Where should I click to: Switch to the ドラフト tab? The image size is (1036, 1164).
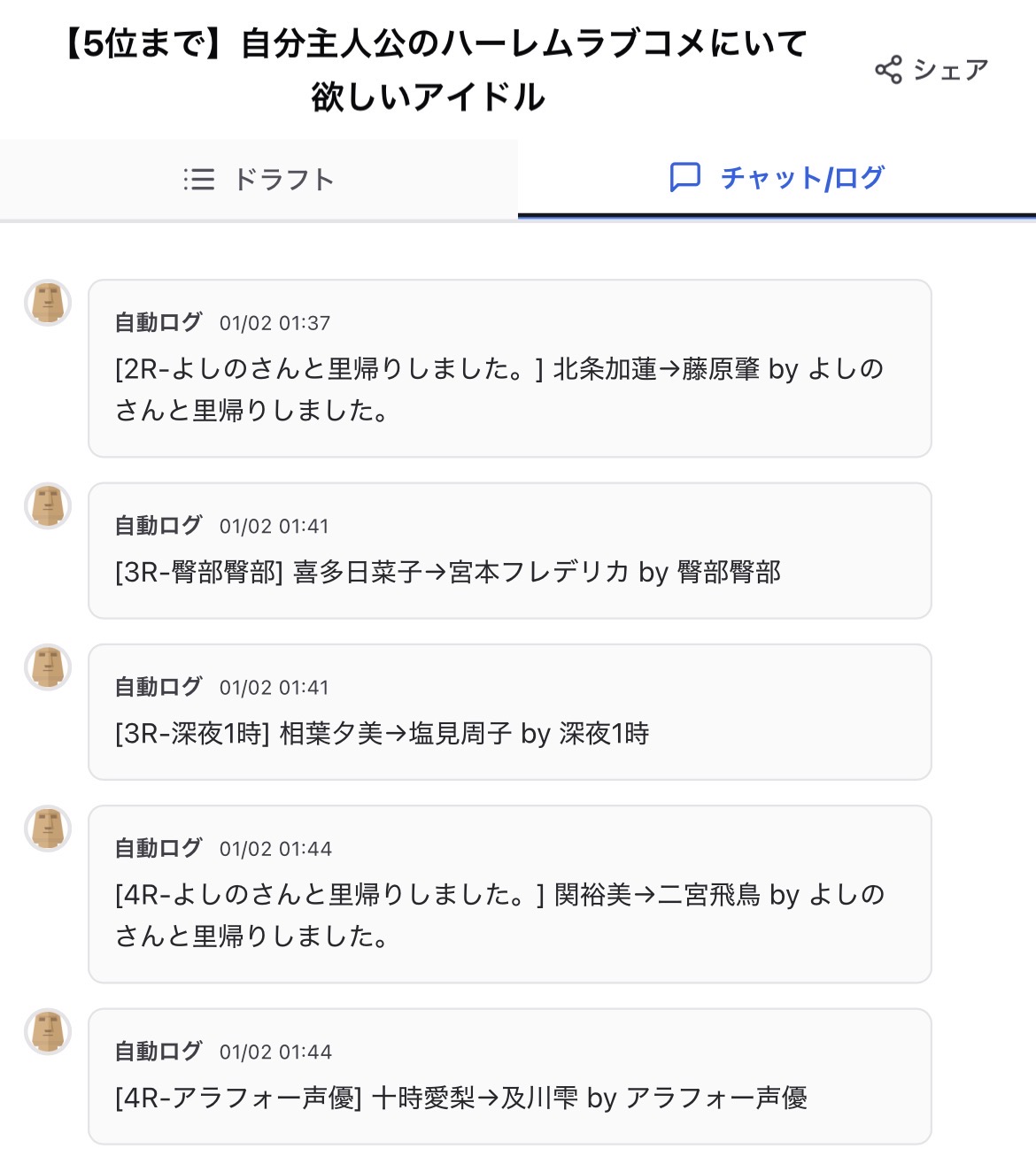click(x=259, y=180)
